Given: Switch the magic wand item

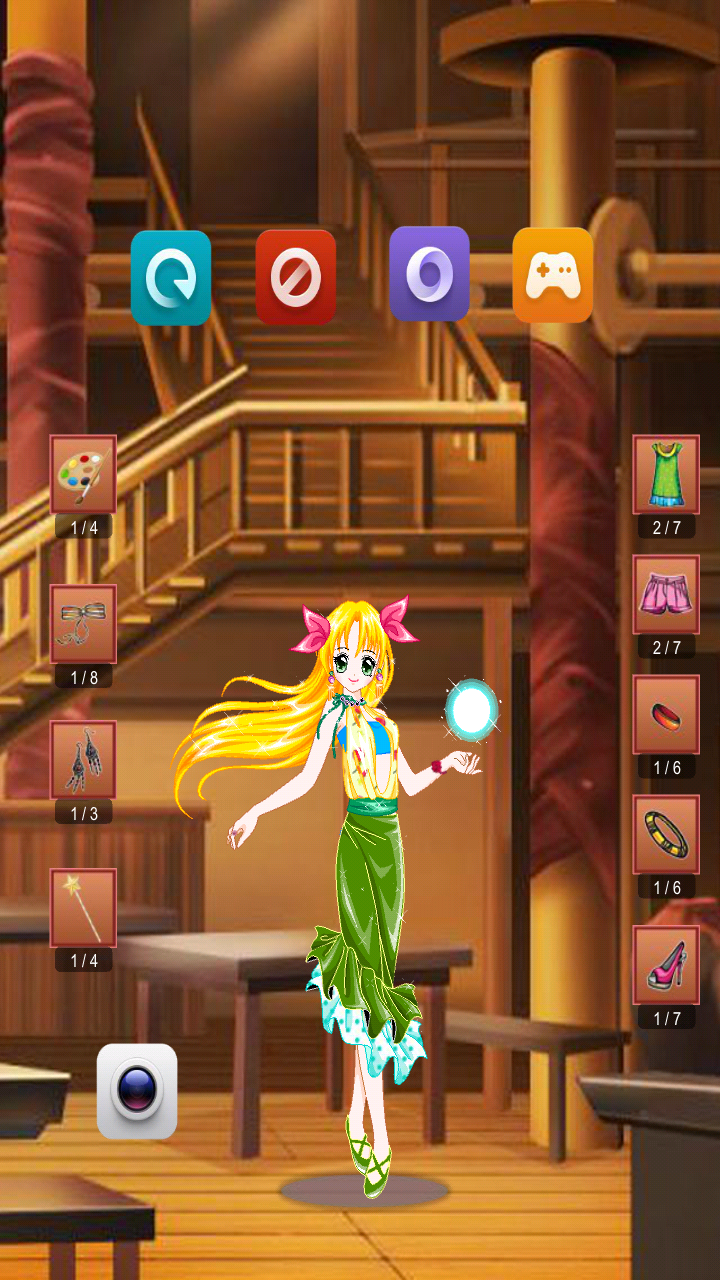Looking at the screenshot, I should [x=84, y=908].
